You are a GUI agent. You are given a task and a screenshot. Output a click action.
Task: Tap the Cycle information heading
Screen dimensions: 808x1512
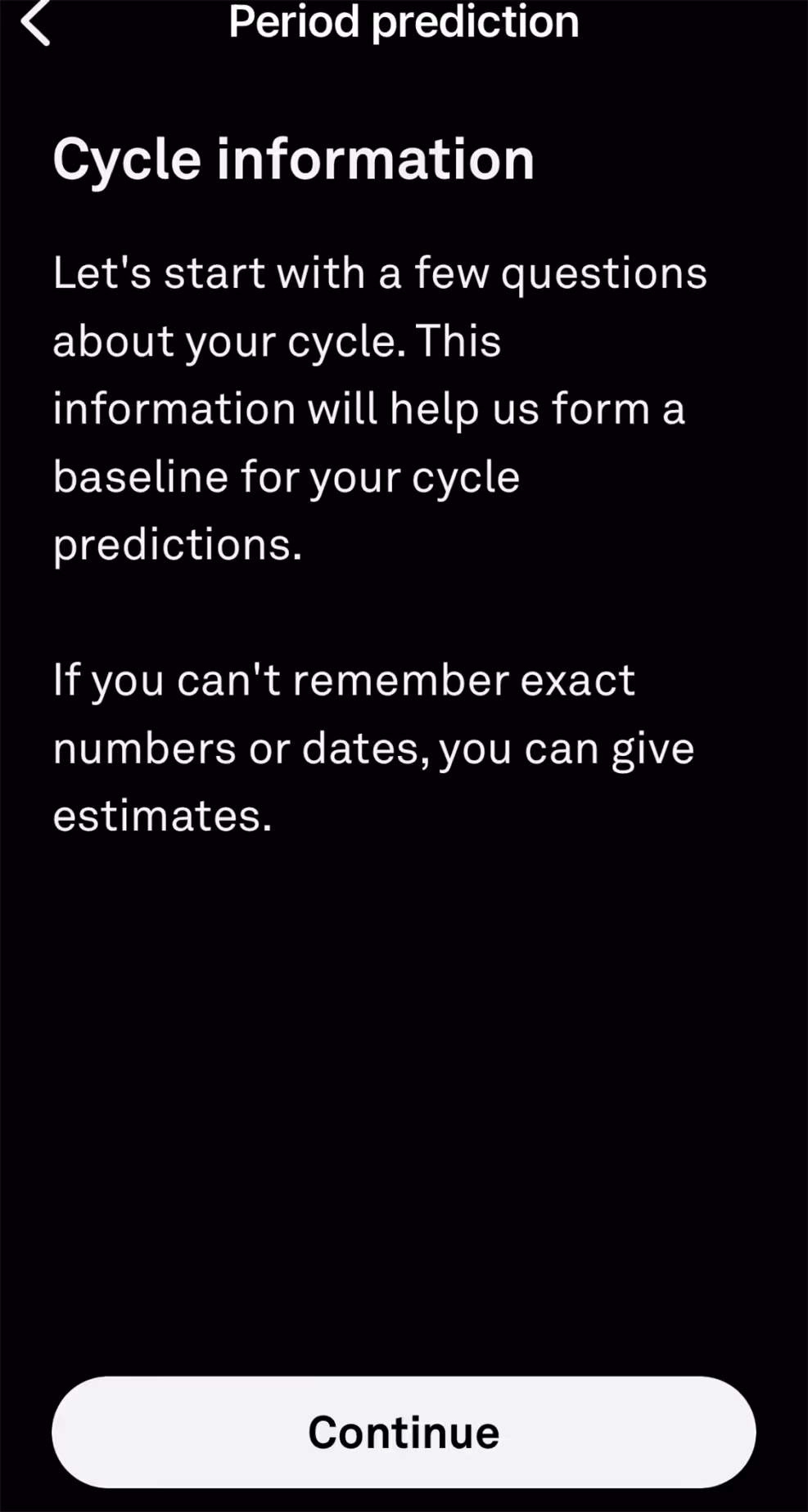click(293, 158)
